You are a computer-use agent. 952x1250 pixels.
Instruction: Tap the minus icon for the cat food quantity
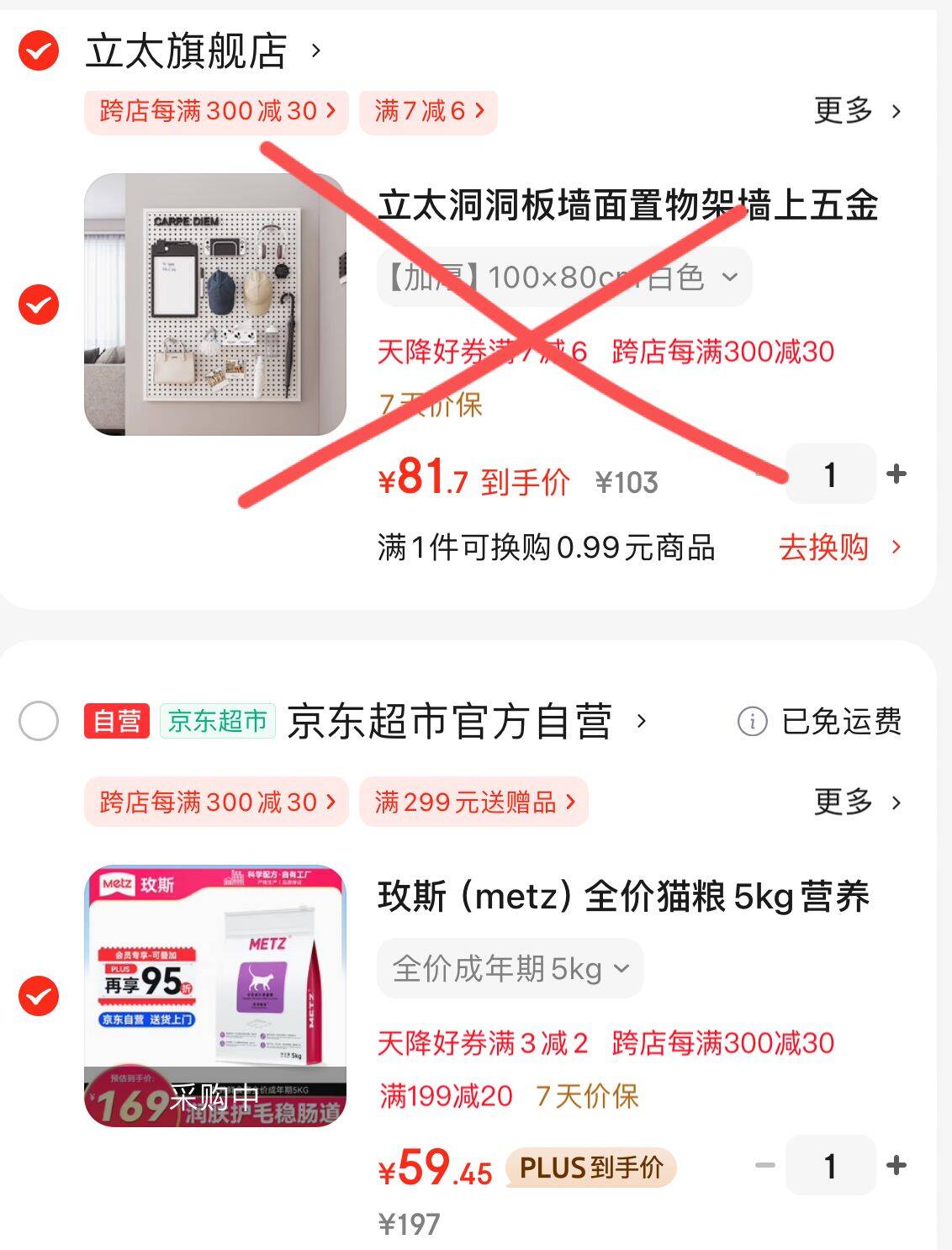[x=764, y=1167]
